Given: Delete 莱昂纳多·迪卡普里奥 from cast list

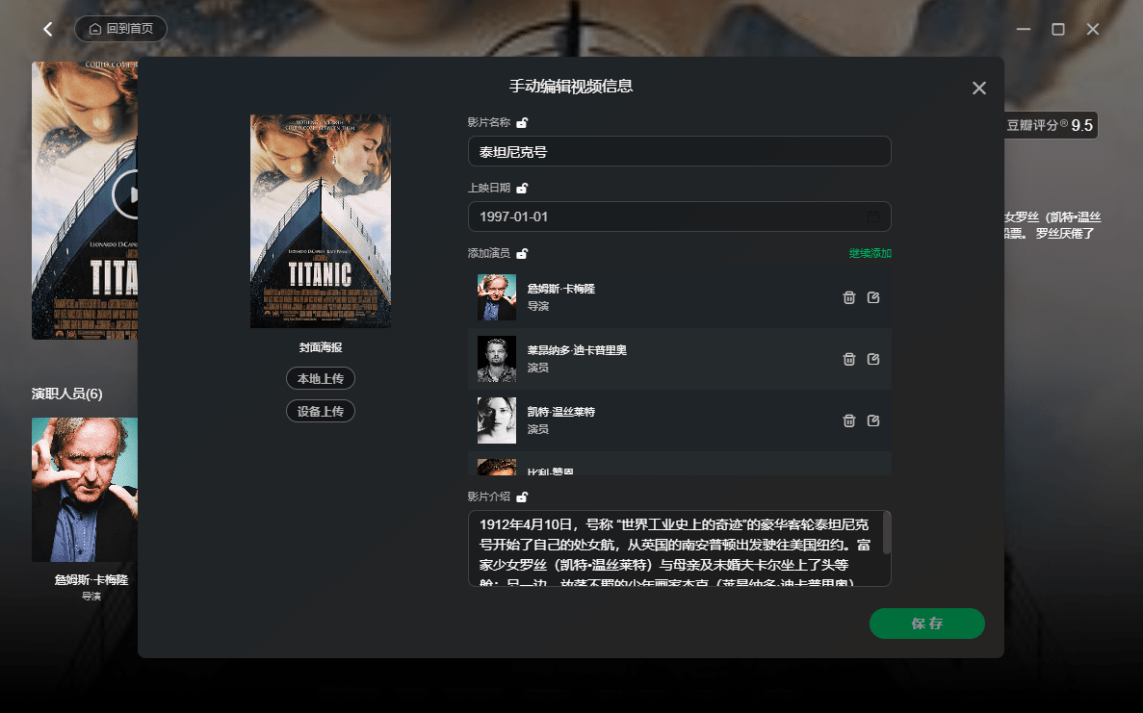Looking at the screenshot, I should (849, 359).
